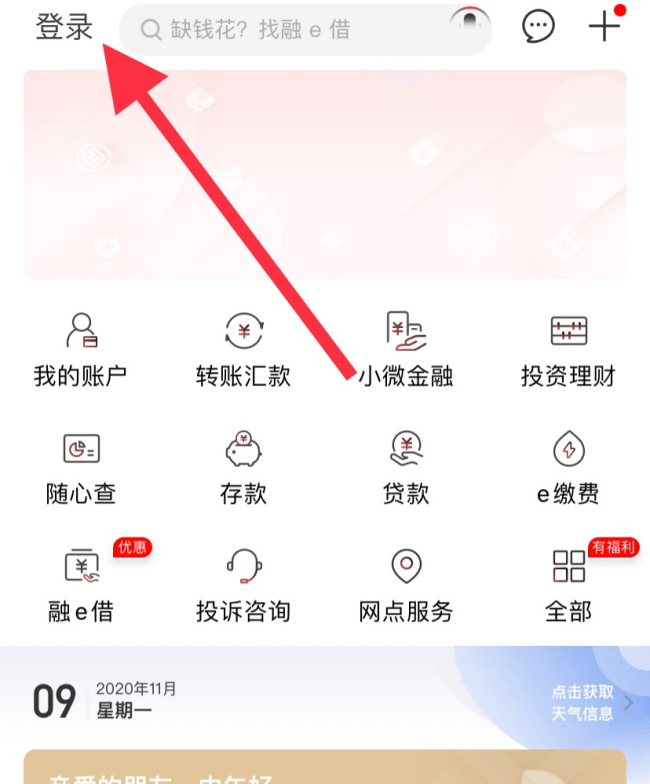Go to 转账汇款
This screenshot has height=784, width=650.
(243, 350)
